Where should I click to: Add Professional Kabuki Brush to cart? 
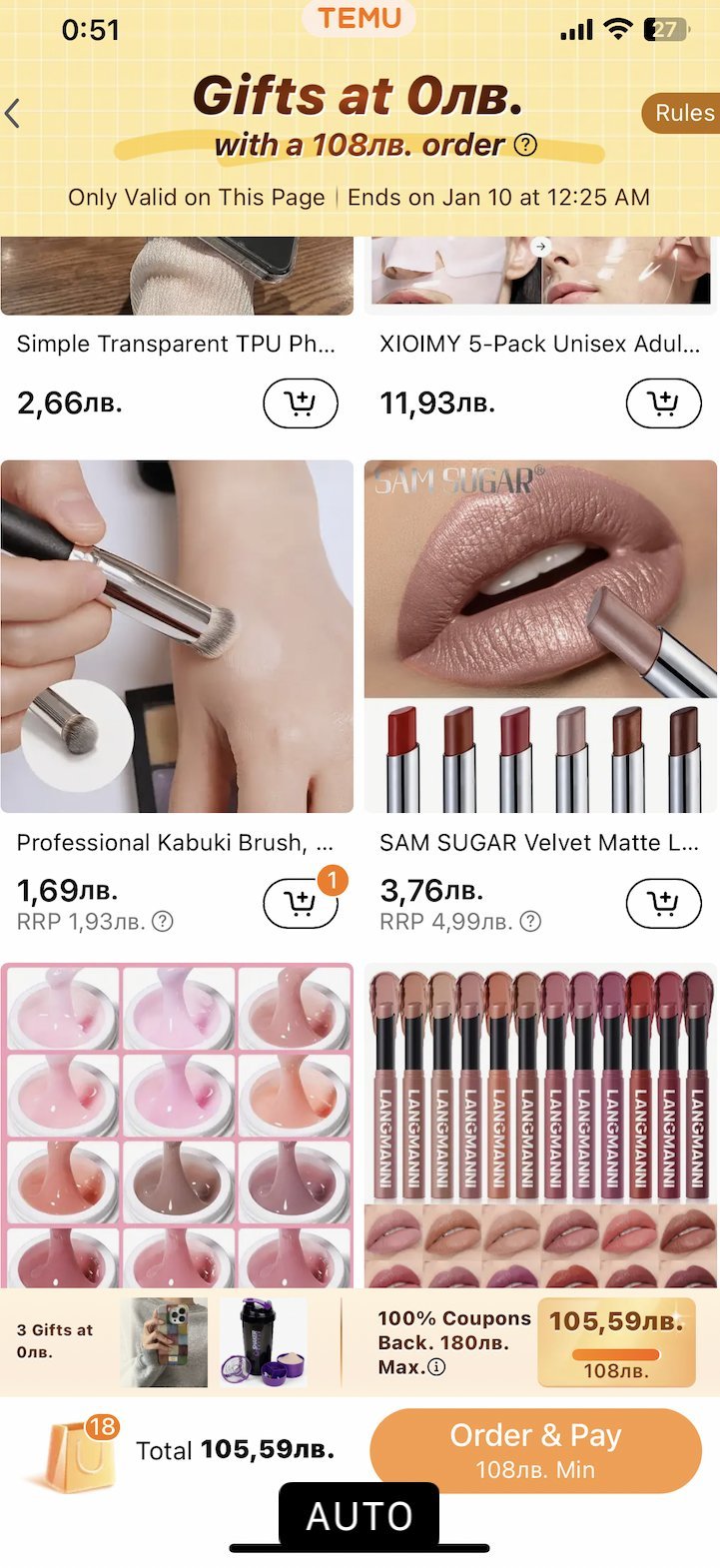[300, 904]
